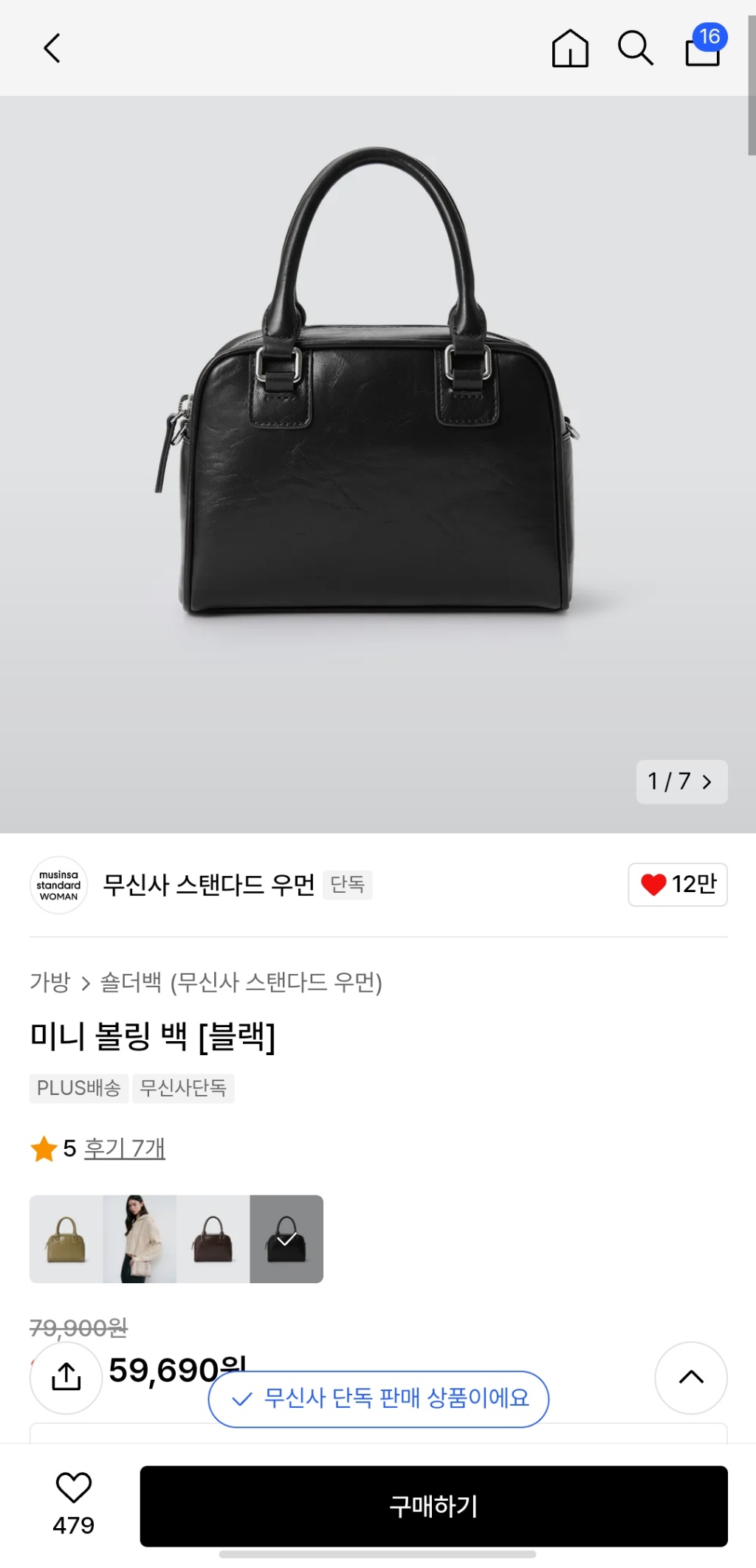The height and width of the screenshot is (1568, 756).
Task: Open the home icon
Action: click(x=570, y=49)
